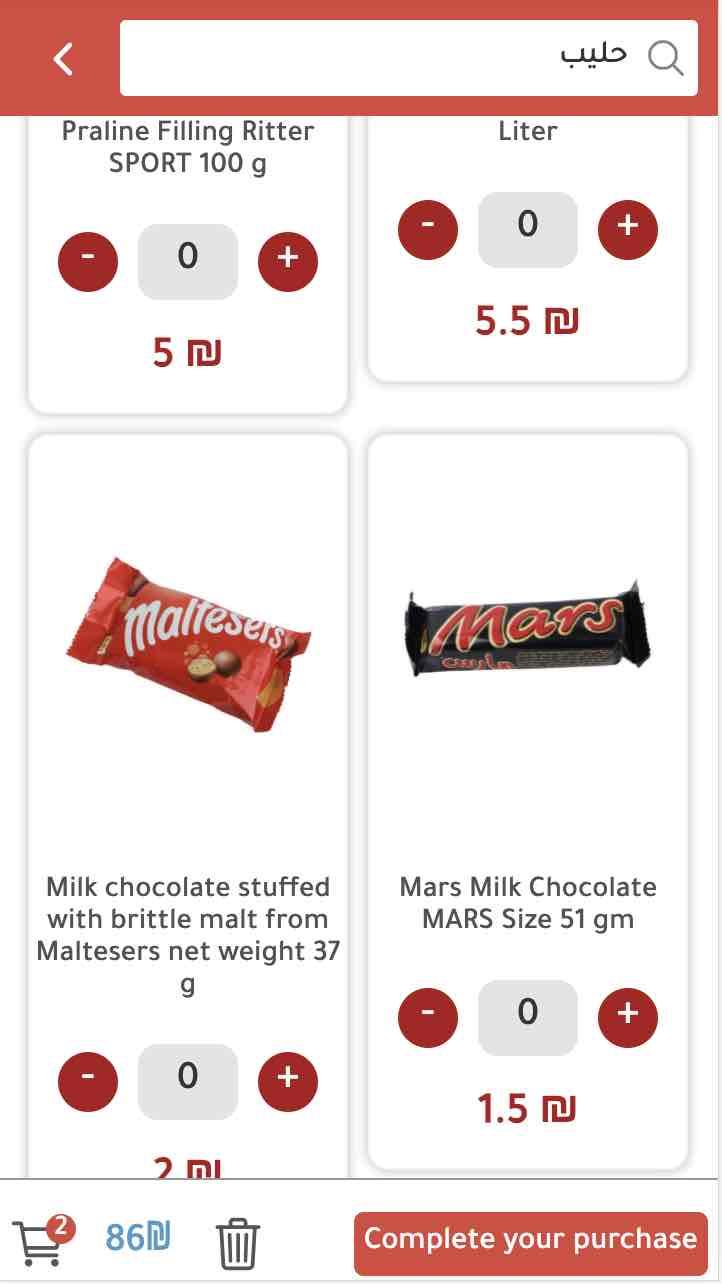Tap Complete your purchase

530,1242
